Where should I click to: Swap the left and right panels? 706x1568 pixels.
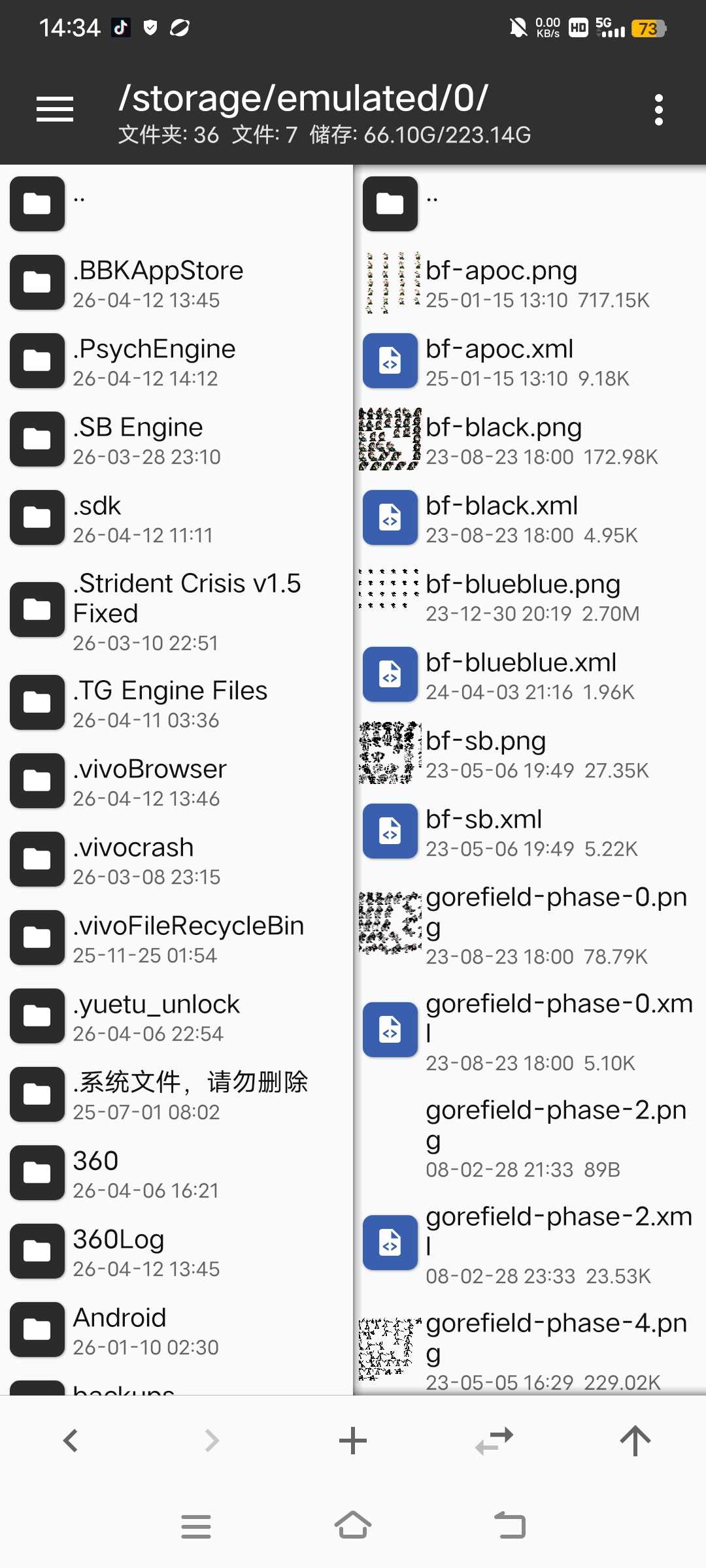(x=494, y=1440)
